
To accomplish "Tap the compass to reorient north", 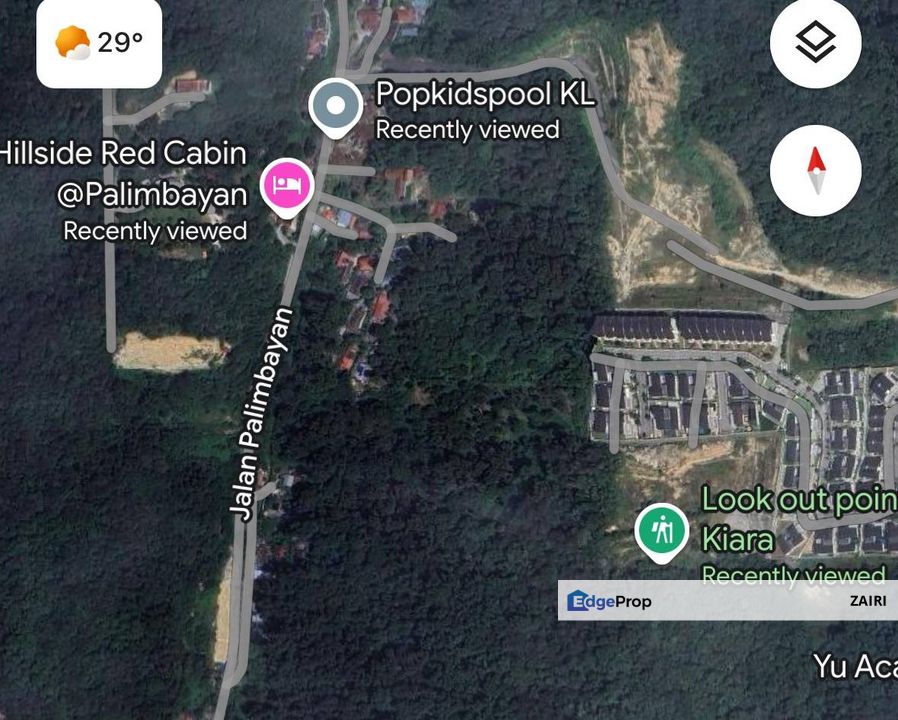I will point(815,170).
